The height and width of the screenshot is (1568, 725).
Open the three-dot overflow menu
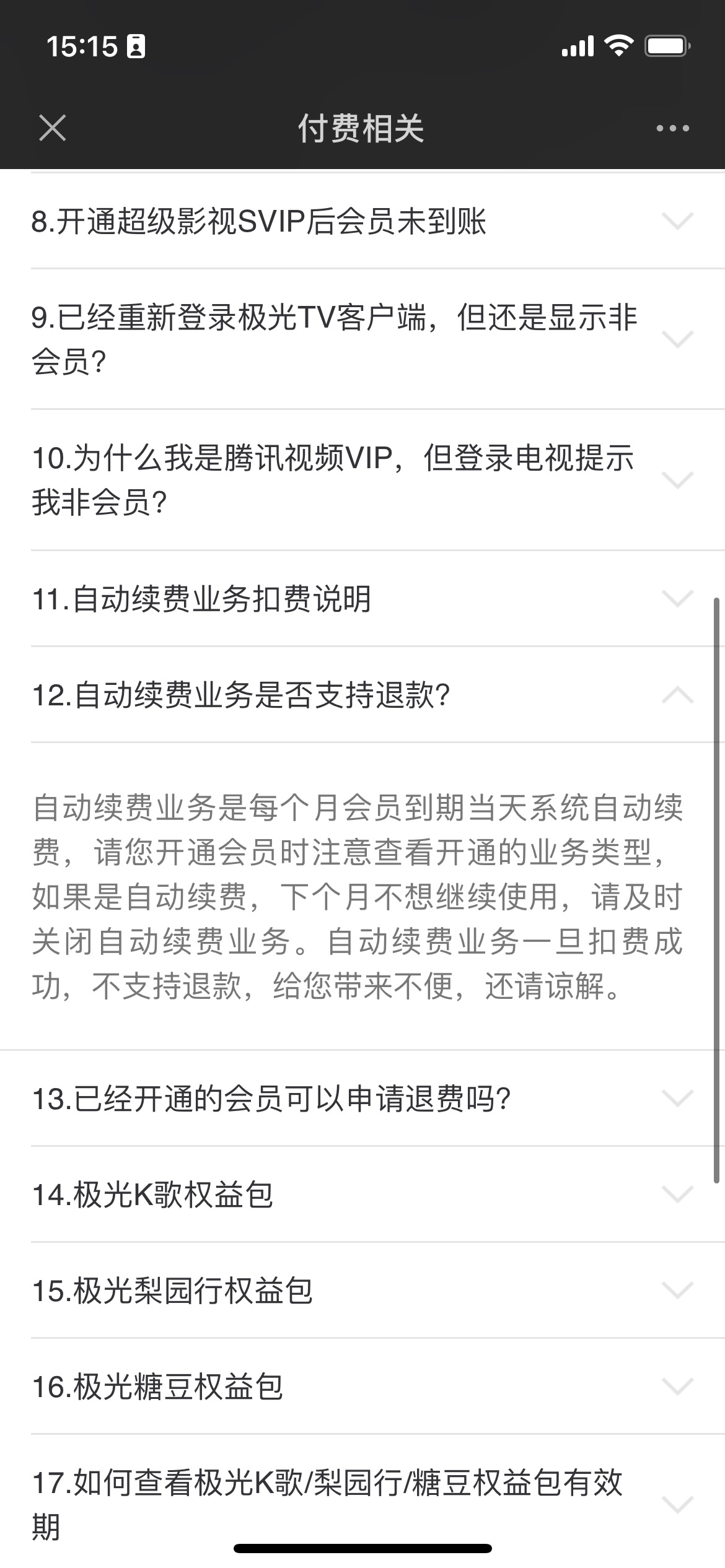tap(672, 128)
